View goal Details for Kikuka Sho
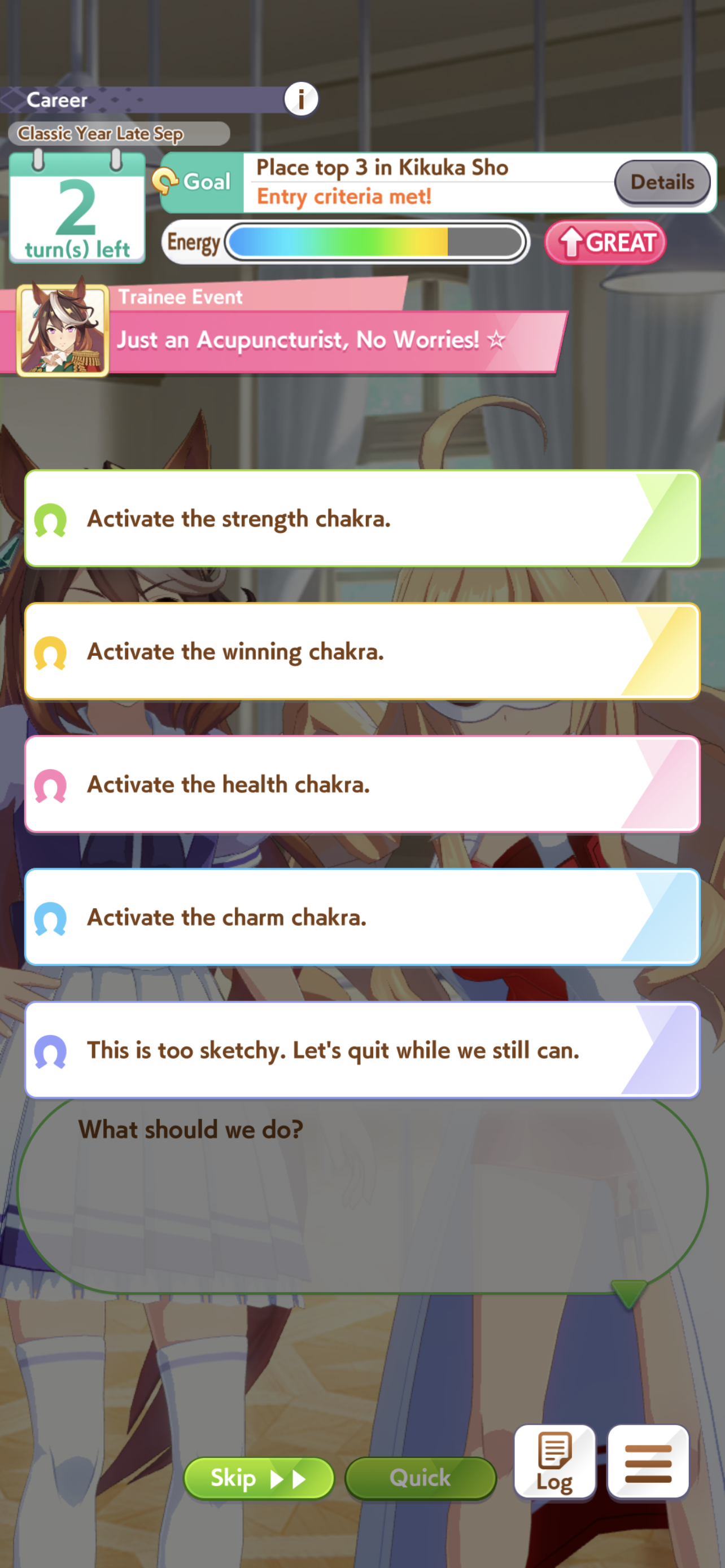725x1568 pixels. point(662,182)
